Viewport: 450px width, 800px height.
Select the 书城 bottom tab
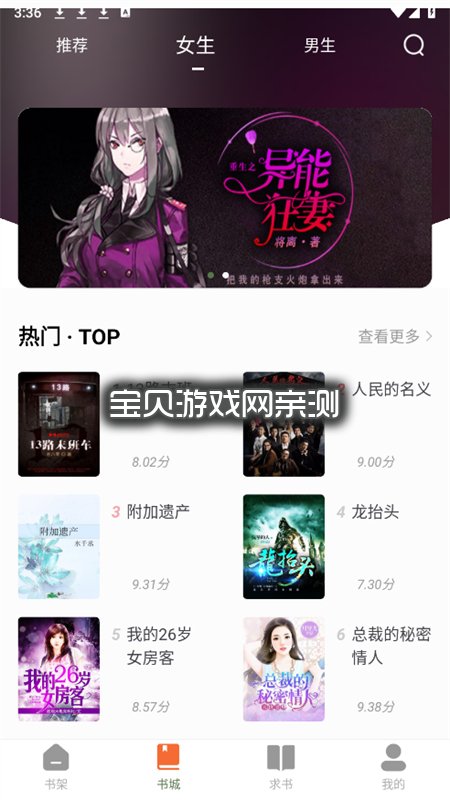pyautogui.click(x=168, y=767)
